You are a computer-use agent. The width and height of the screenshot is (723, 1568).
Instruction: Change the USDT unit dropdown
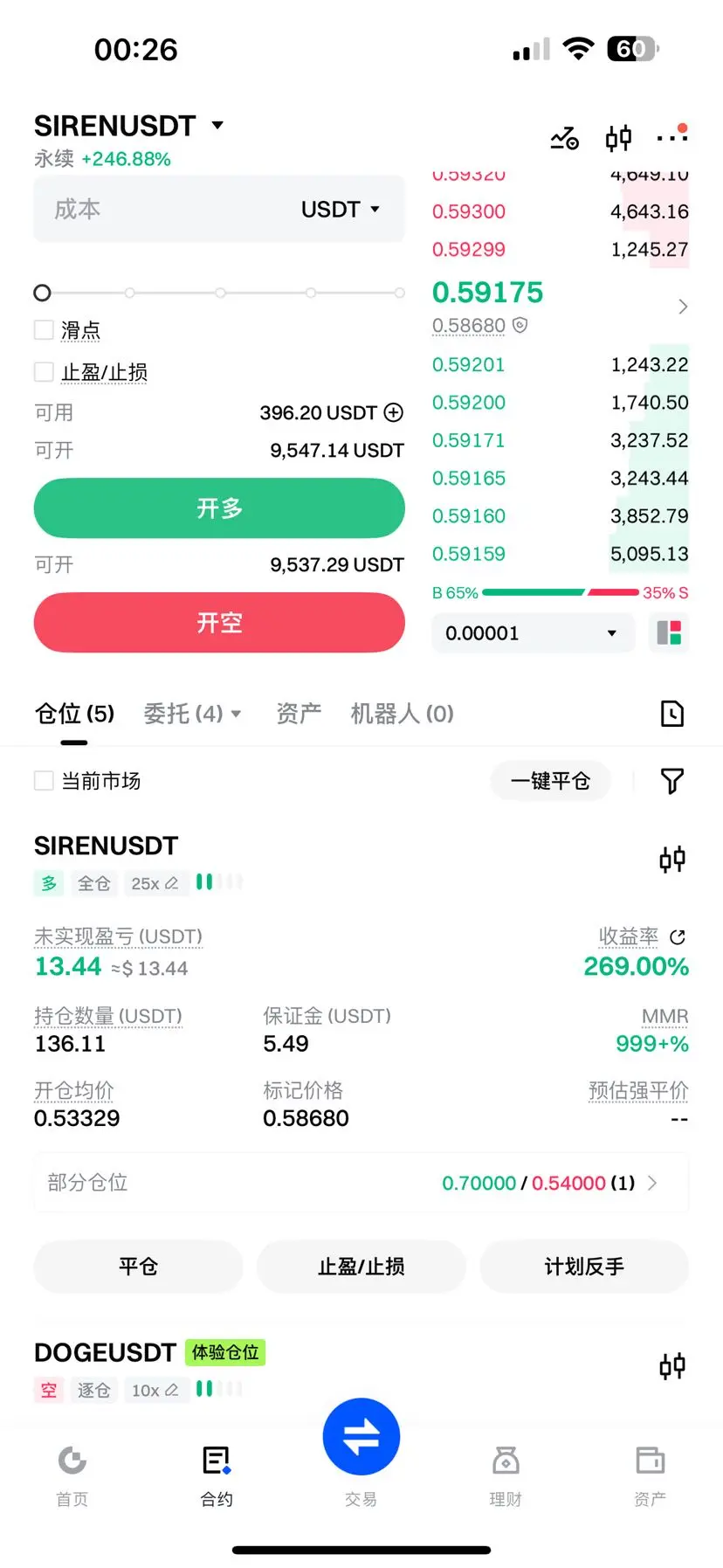click(341, 210)
